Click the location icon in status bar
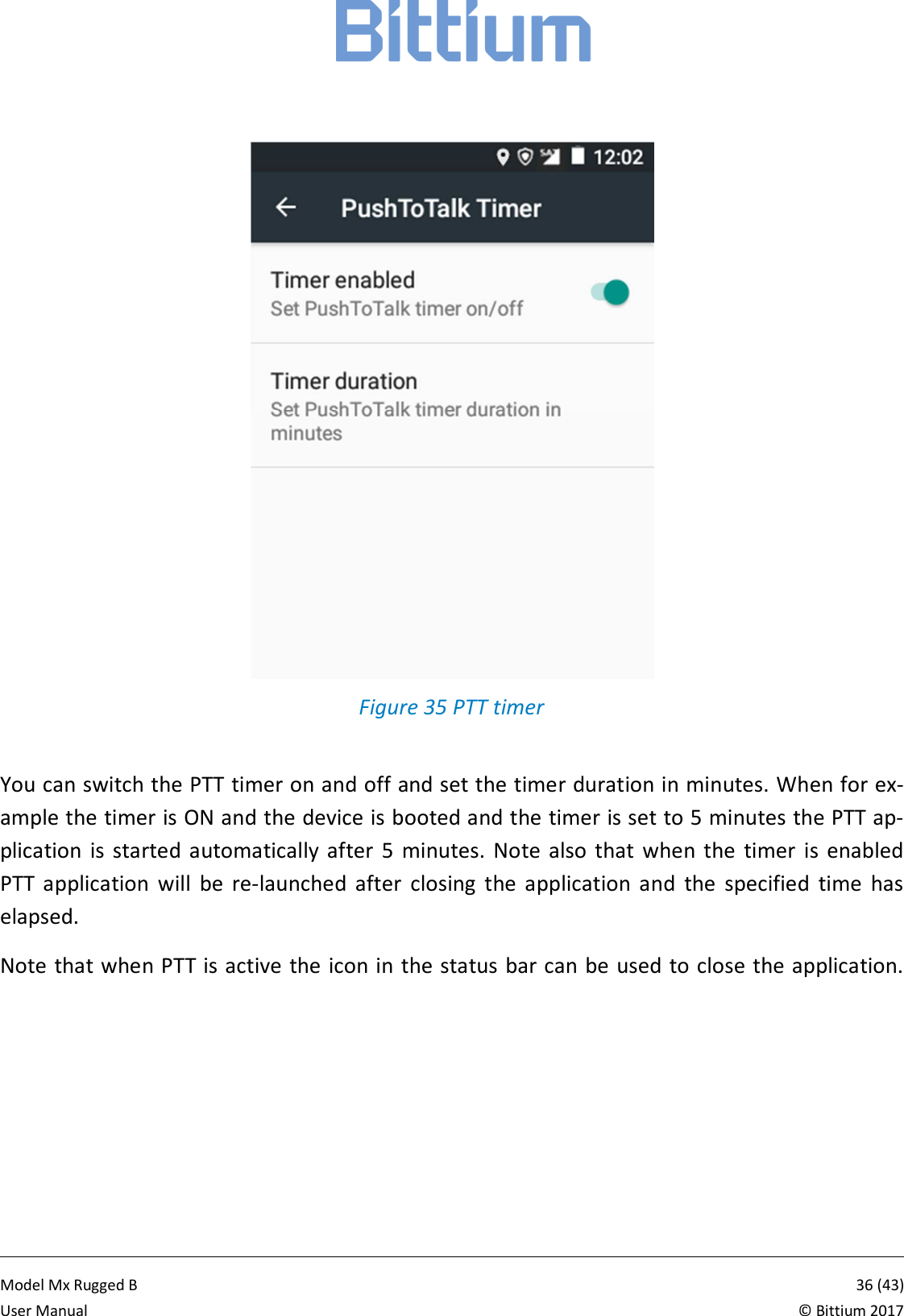Screen dimensions: 904x1316 click(x=501, y=155)
